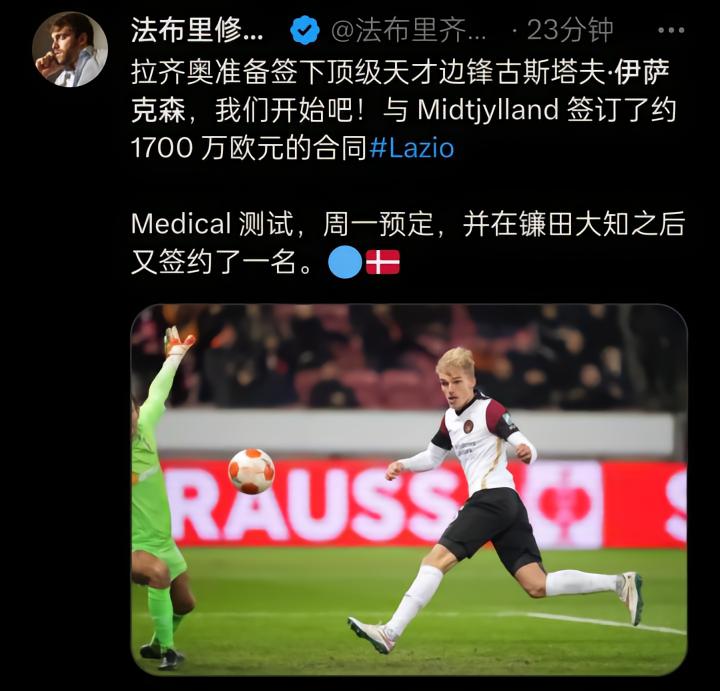Open the poster's profile avatar
Screen dimensions: 720x691
(70, 49)
